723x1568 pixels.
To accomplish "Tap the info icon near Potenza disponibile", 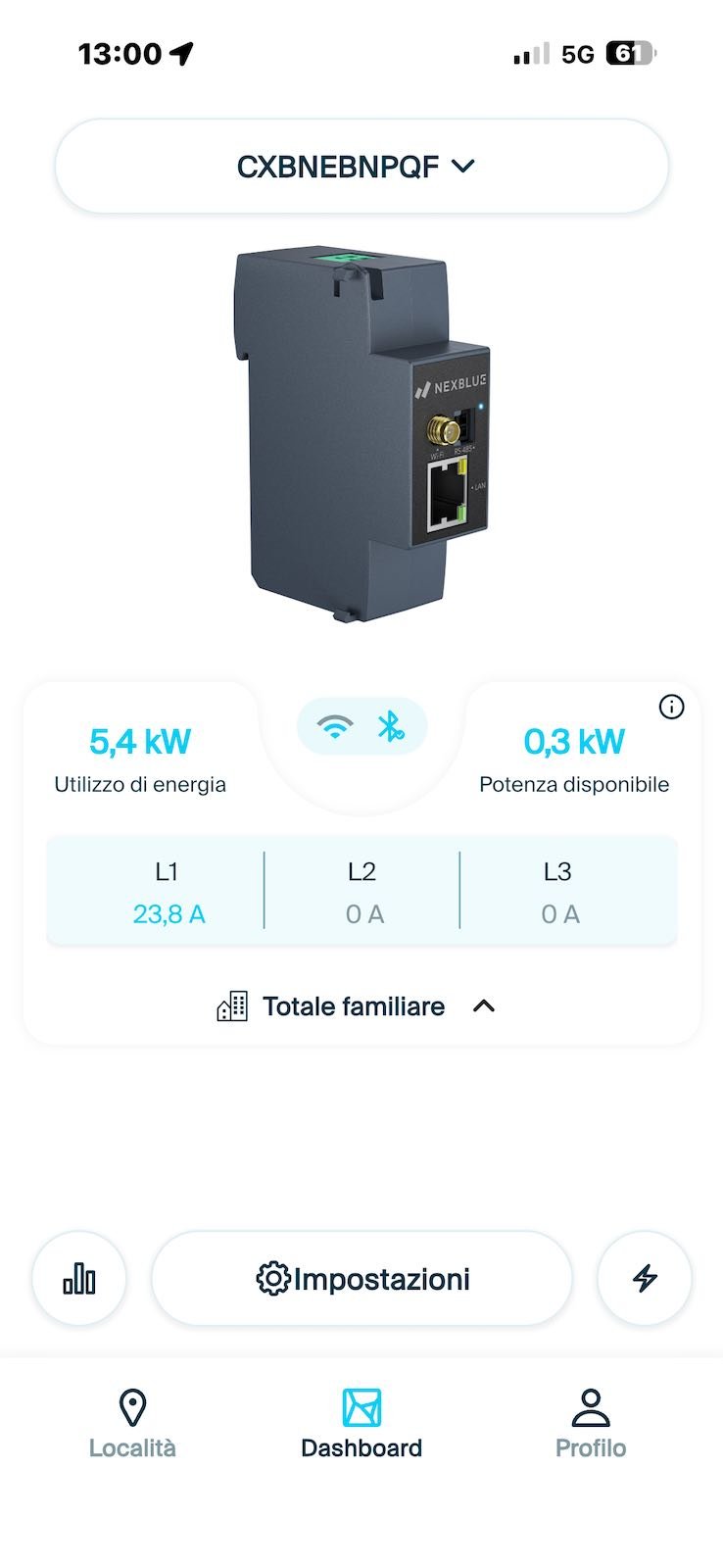I will [x=671, y=707].
